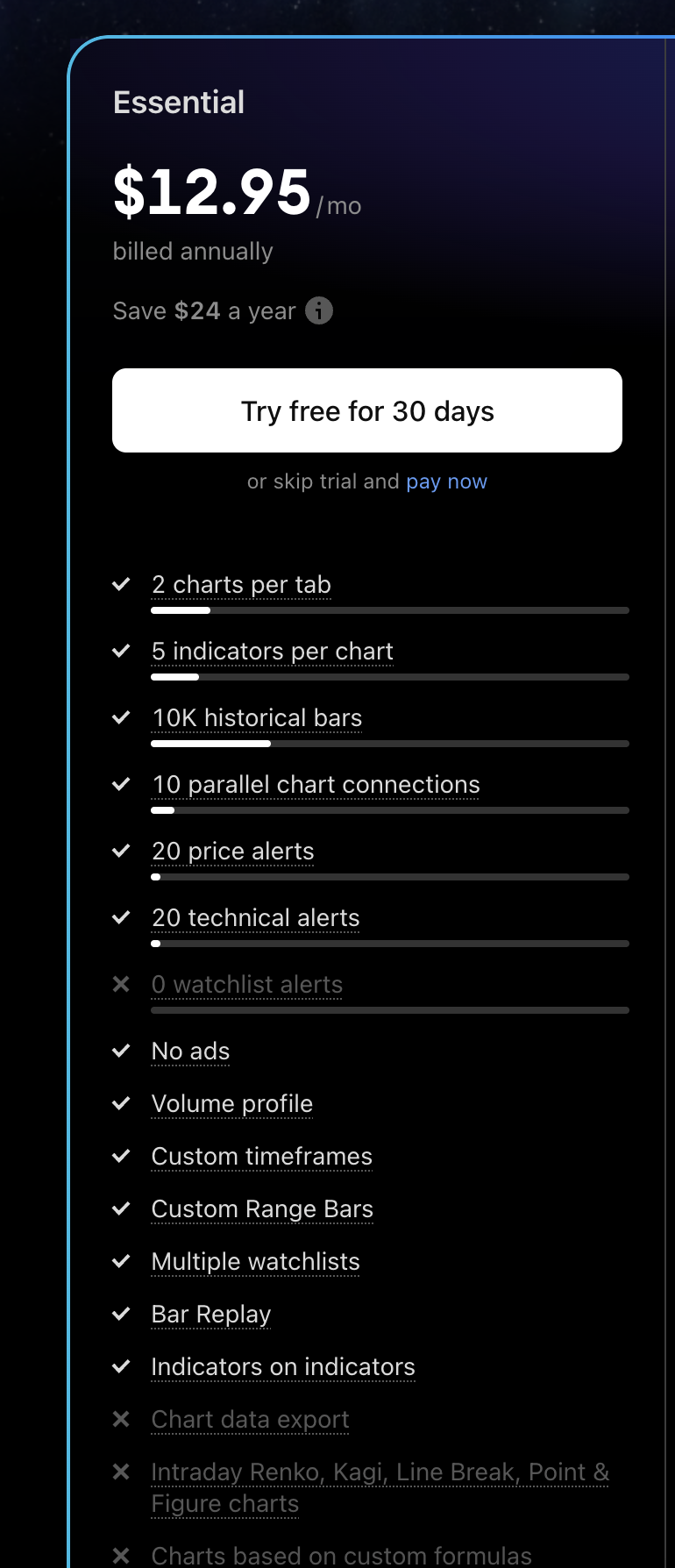Tap Try free for 30 days button
This screenshot has height=1568, width=675.
(367, 410)
